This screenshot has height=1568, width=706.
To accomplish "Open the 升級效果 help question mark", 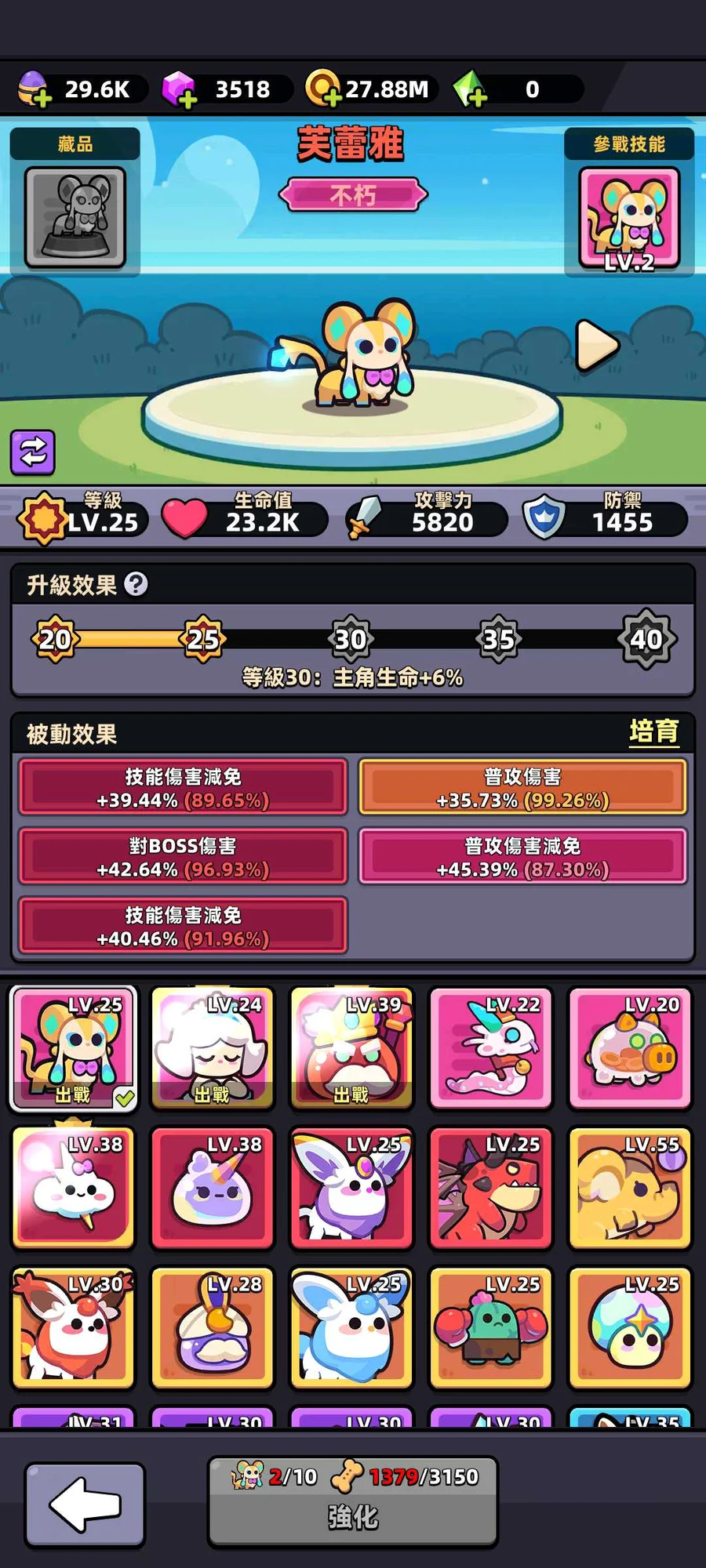I will point(136,584).
